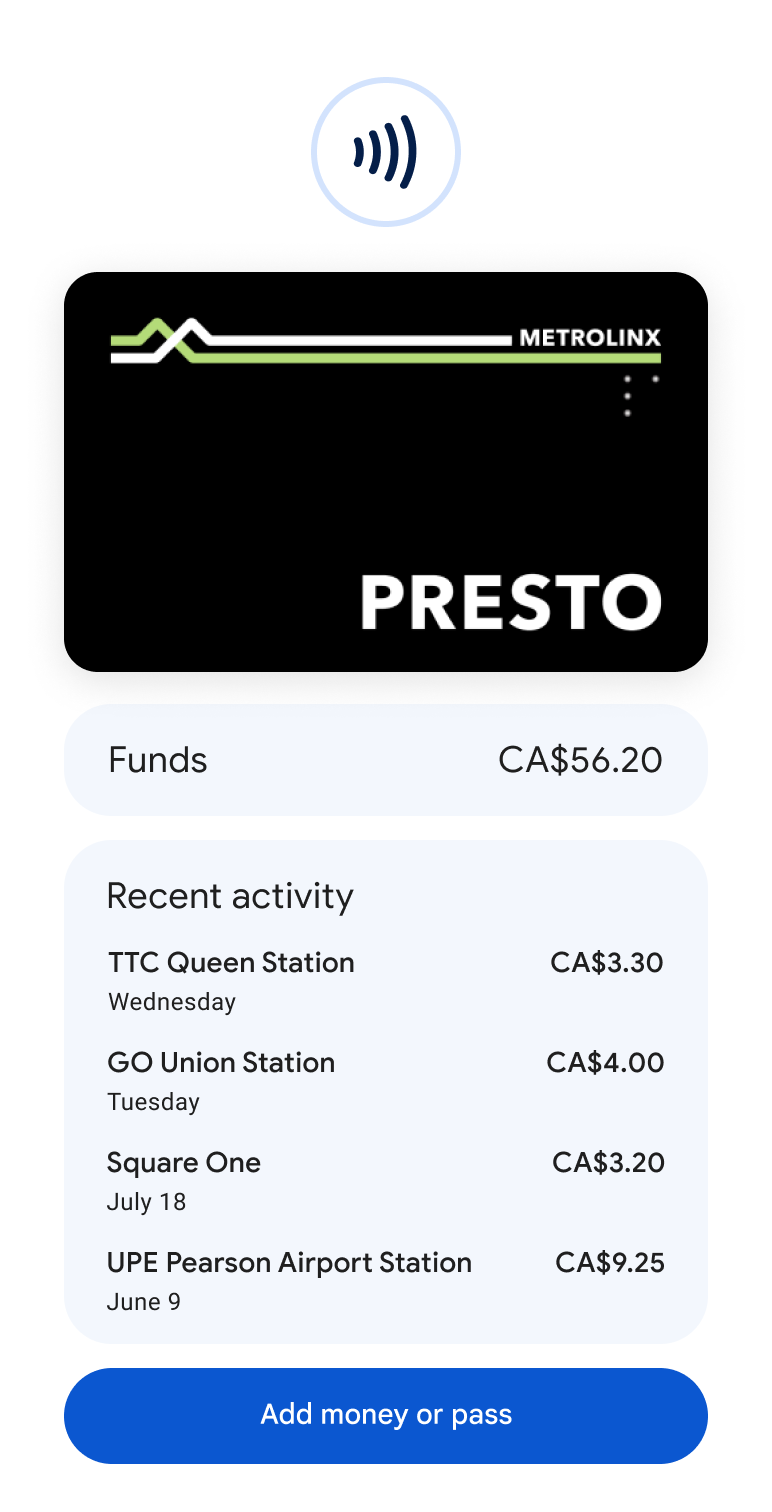Screen dimensions: 772x1512
Task: Open the Square One activity entry
Action: click(386, 1181)
